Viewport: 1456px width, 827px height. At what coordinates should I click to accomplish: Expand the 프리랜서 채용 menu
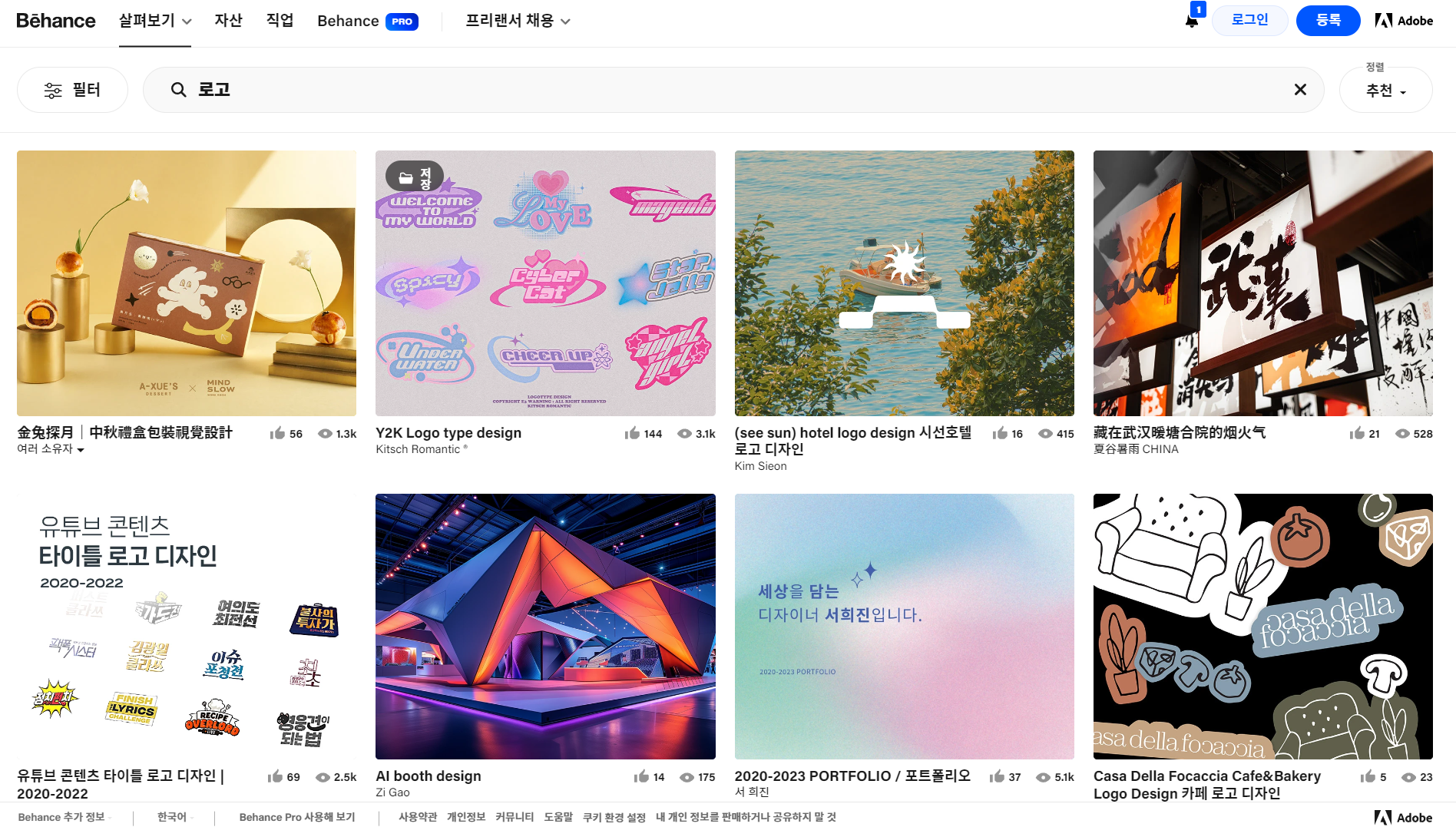tap(518, 21)
